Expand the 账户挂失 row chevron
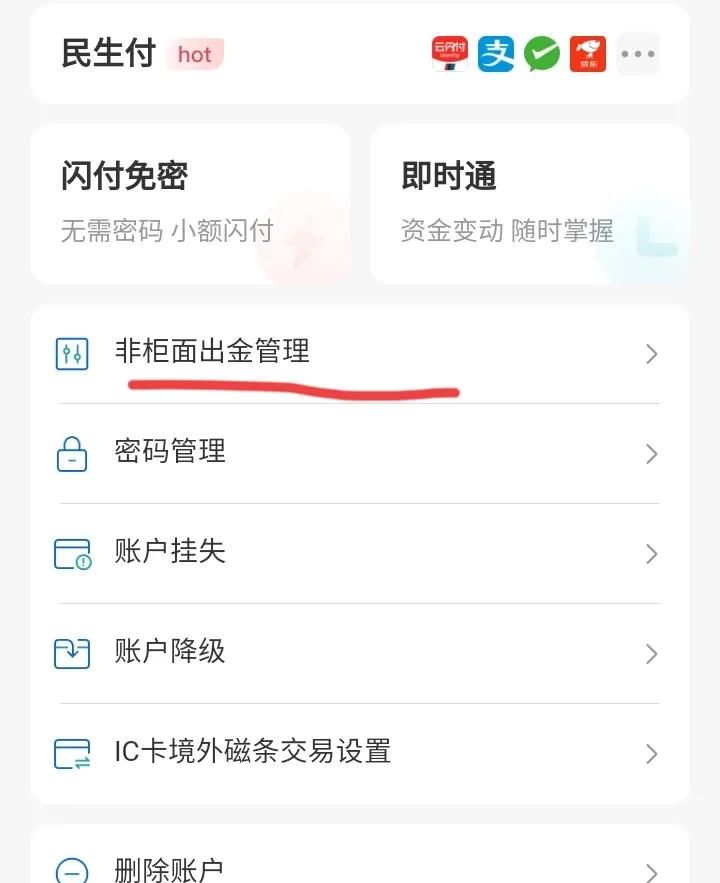This screenshot has height=883, width=720. 651,553
